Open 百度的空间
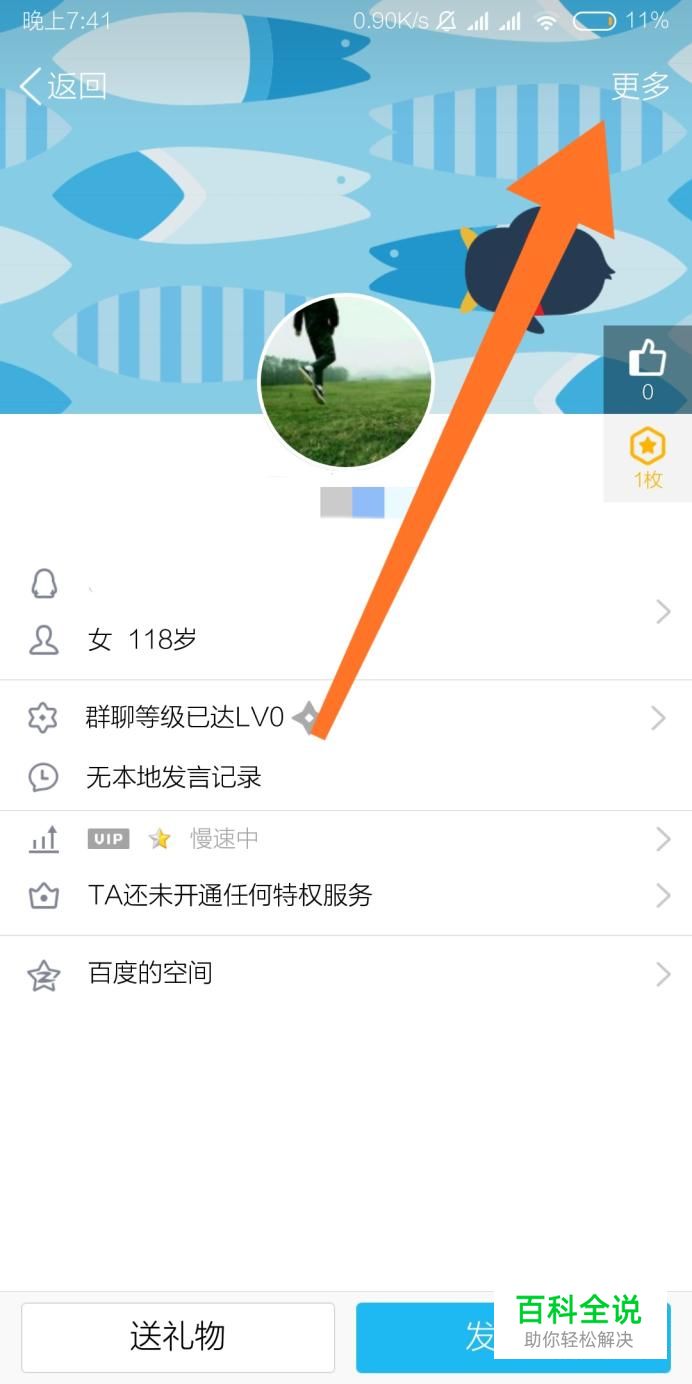 (x=346, y=974)
